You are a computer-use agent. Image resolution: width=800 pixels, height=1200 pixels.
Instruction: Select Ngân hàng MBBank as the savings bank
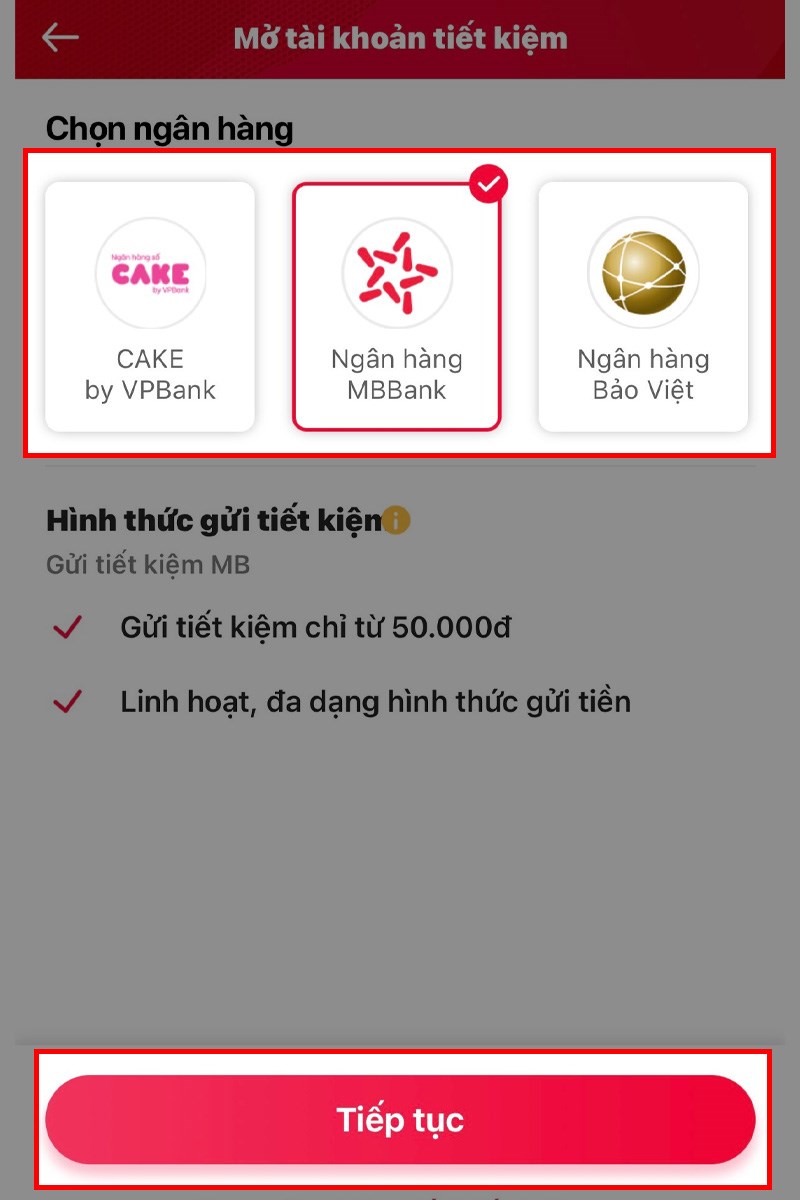396,300
